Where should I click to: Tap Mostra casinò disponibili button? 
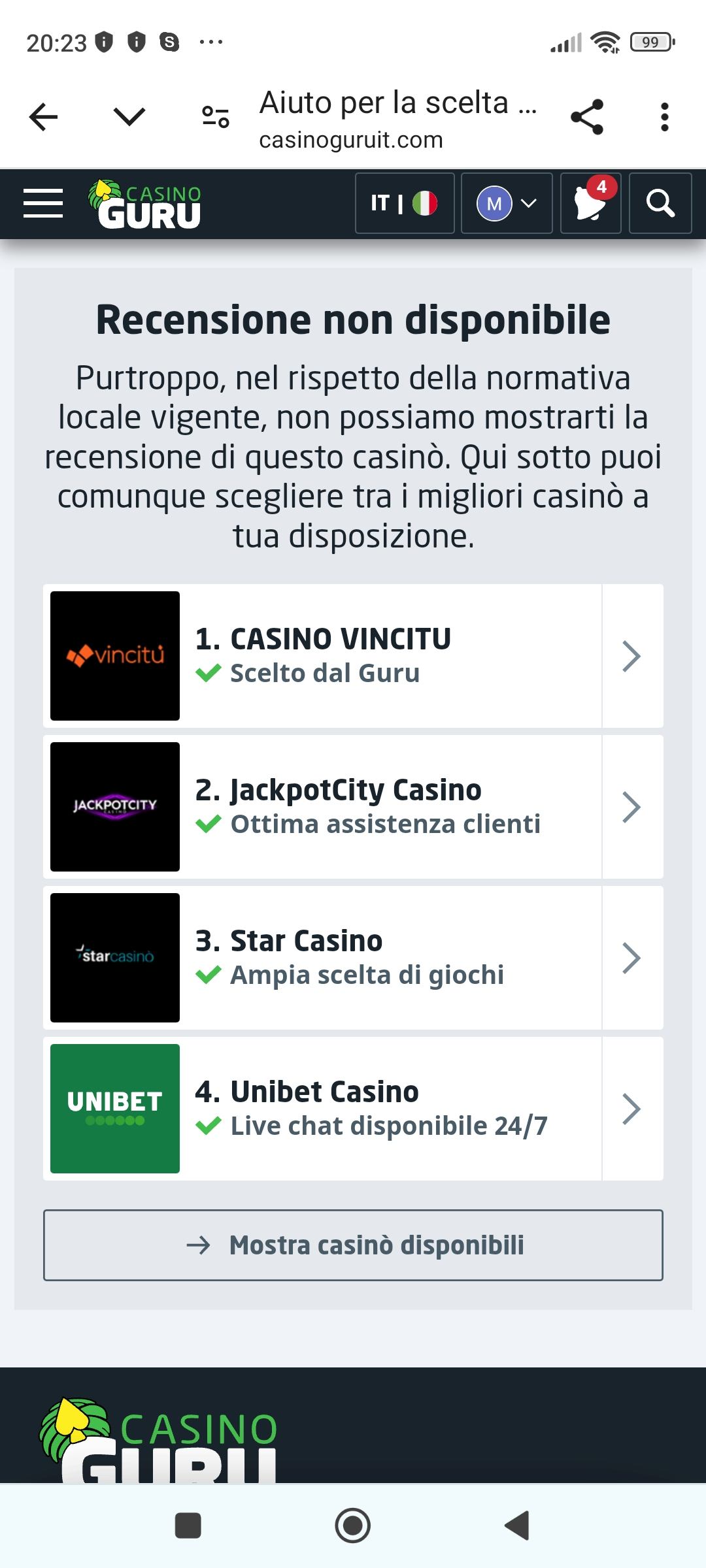point(353,1245)
